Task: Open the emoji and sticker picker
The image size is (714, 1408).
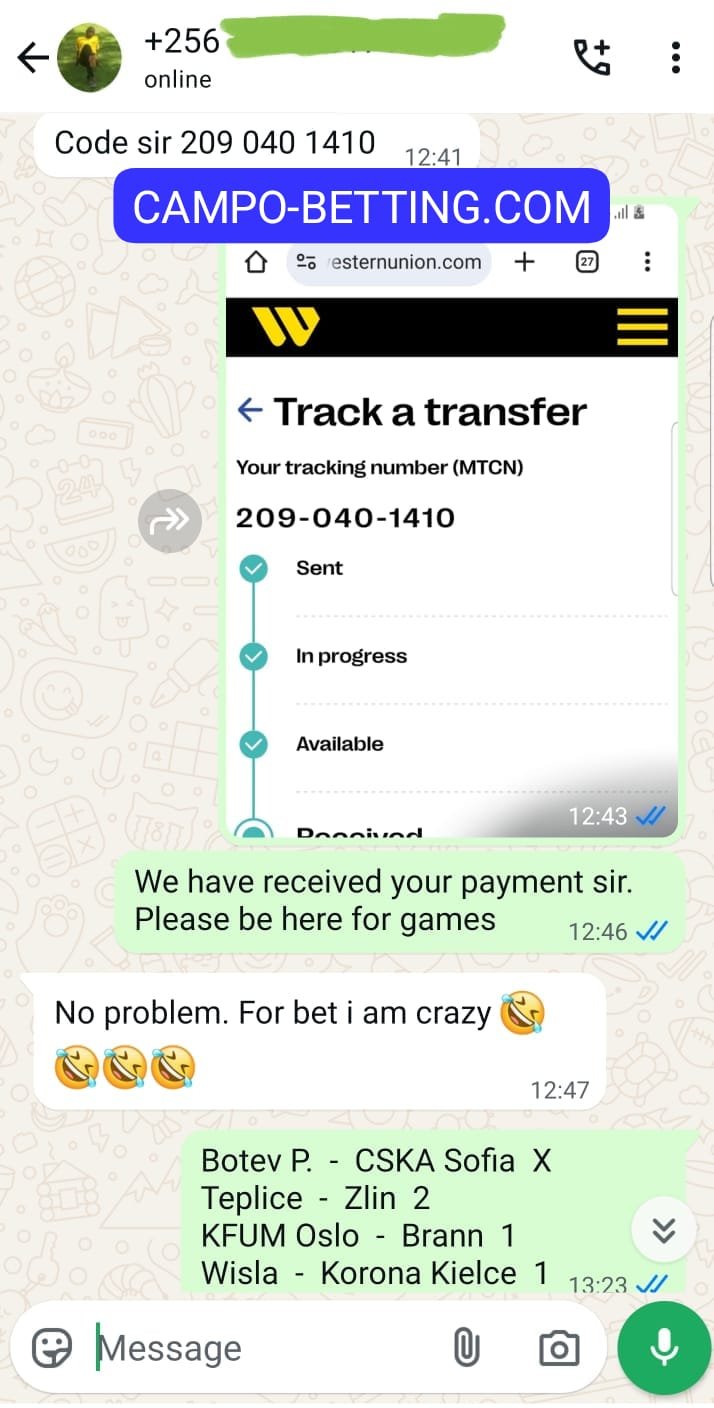Action: tap(52, 1348)
